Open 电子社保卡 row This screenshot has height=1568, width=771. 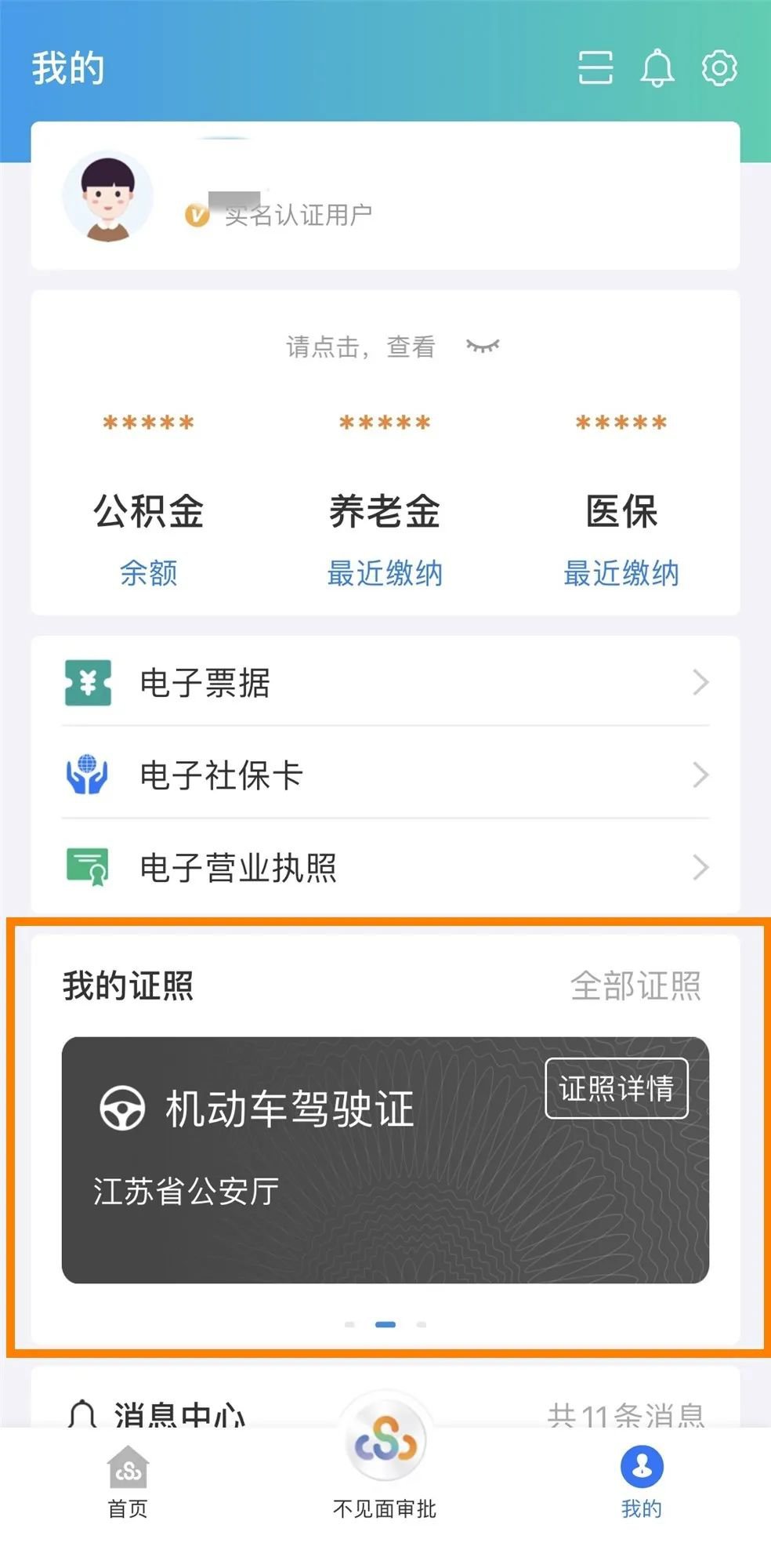click(385, 775)
